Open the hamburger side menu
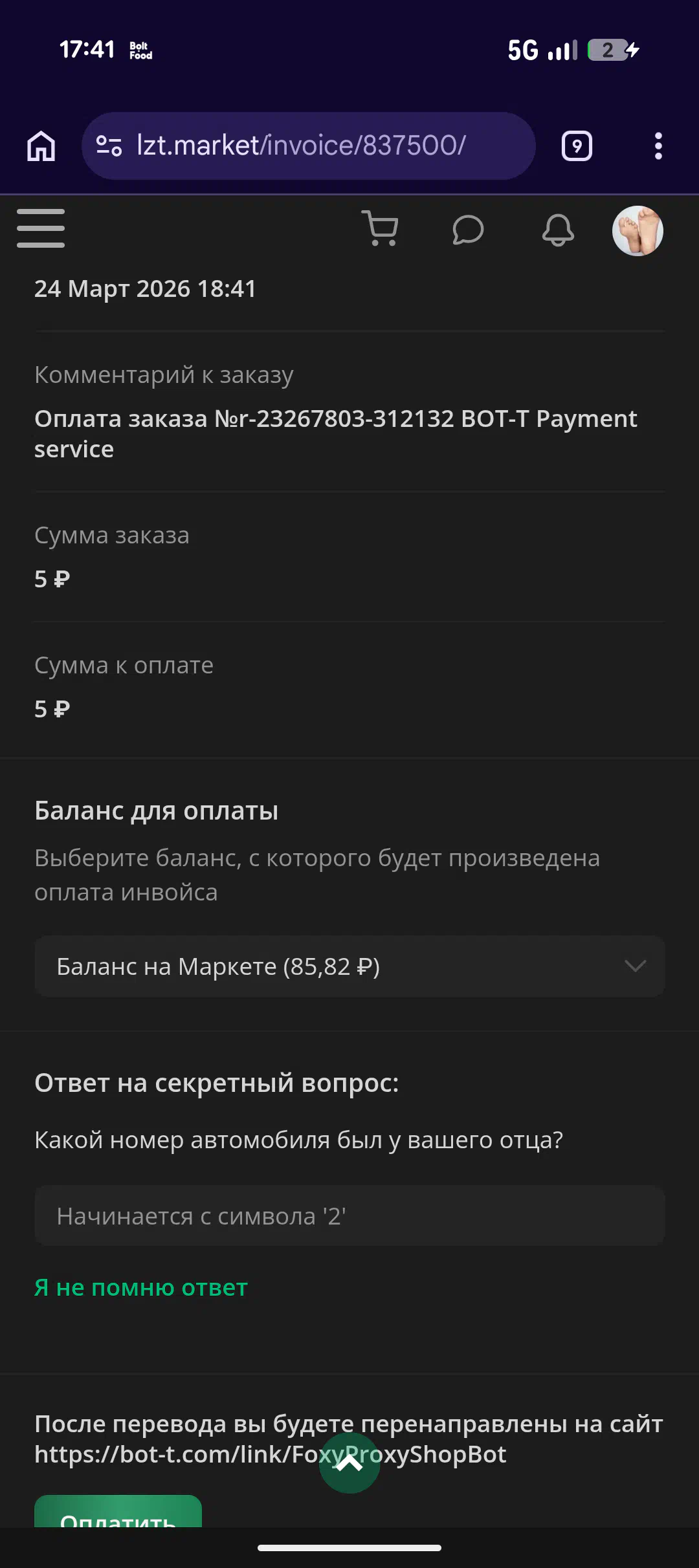The height and width of the screenshot is (1568, 699). click(41, 228)
